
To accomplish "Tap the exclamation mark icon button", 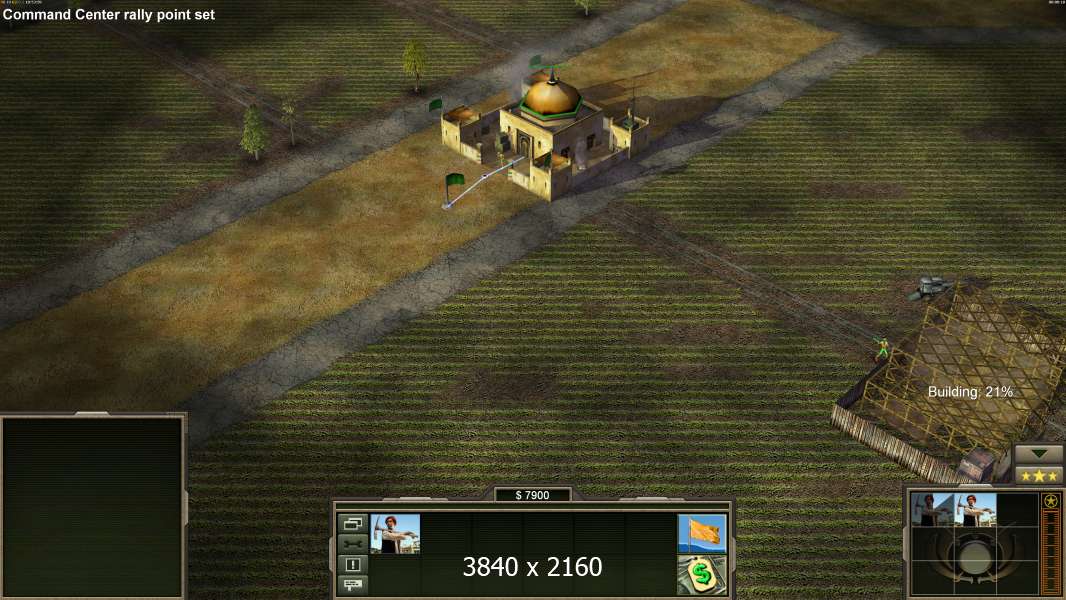I will (x=353, y=564).
